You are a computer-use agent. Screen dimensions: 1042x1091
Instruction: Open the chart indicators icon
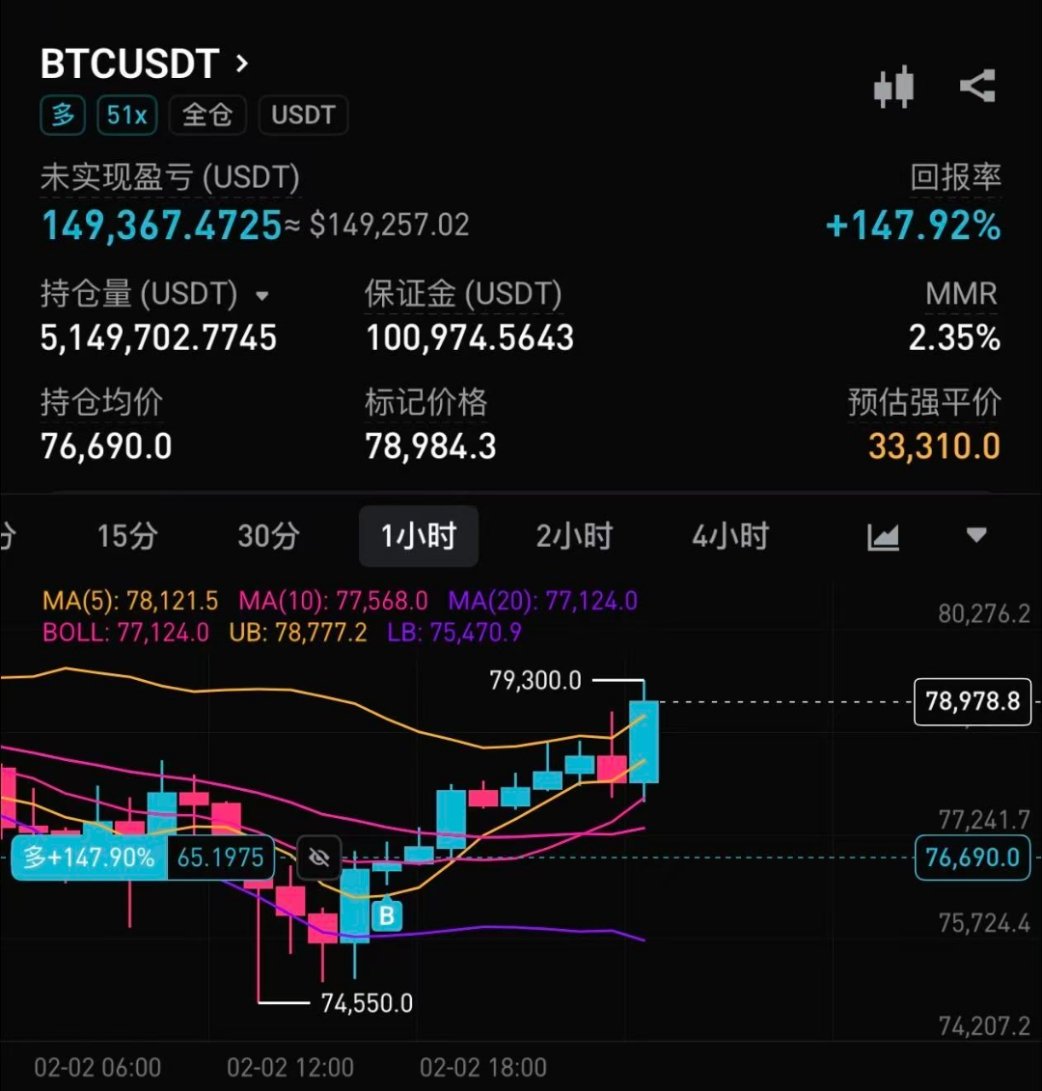click(x=883, y=537)
